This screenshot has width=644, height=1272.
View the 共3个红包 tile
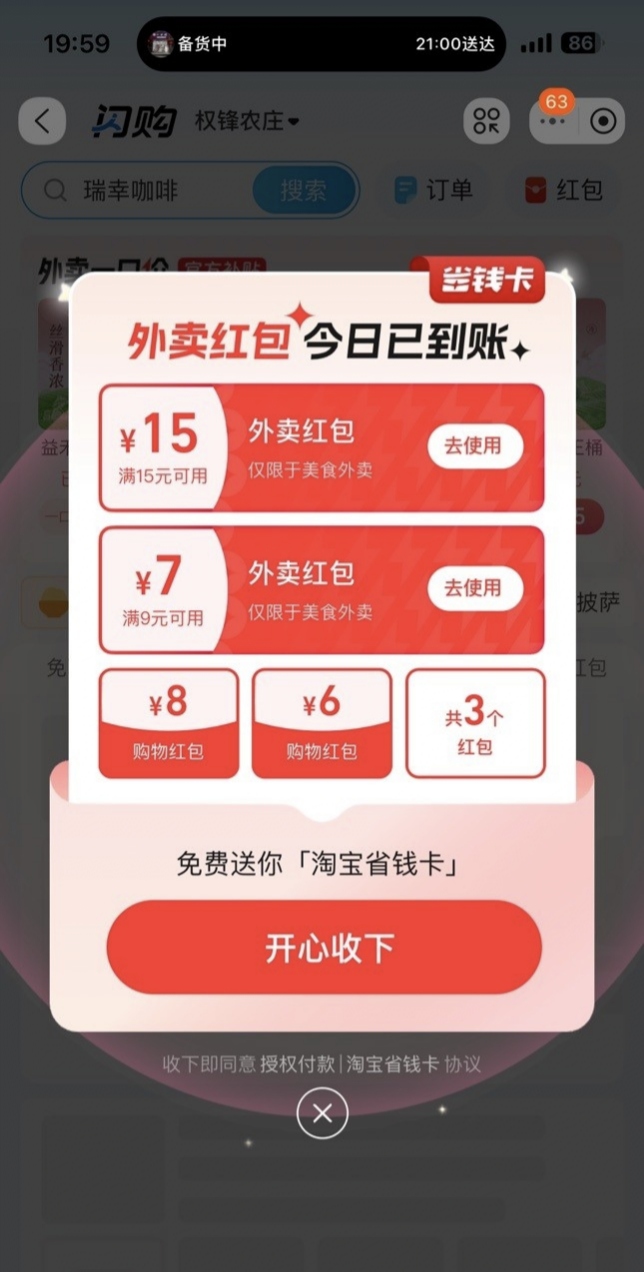[x=475, y=723]
